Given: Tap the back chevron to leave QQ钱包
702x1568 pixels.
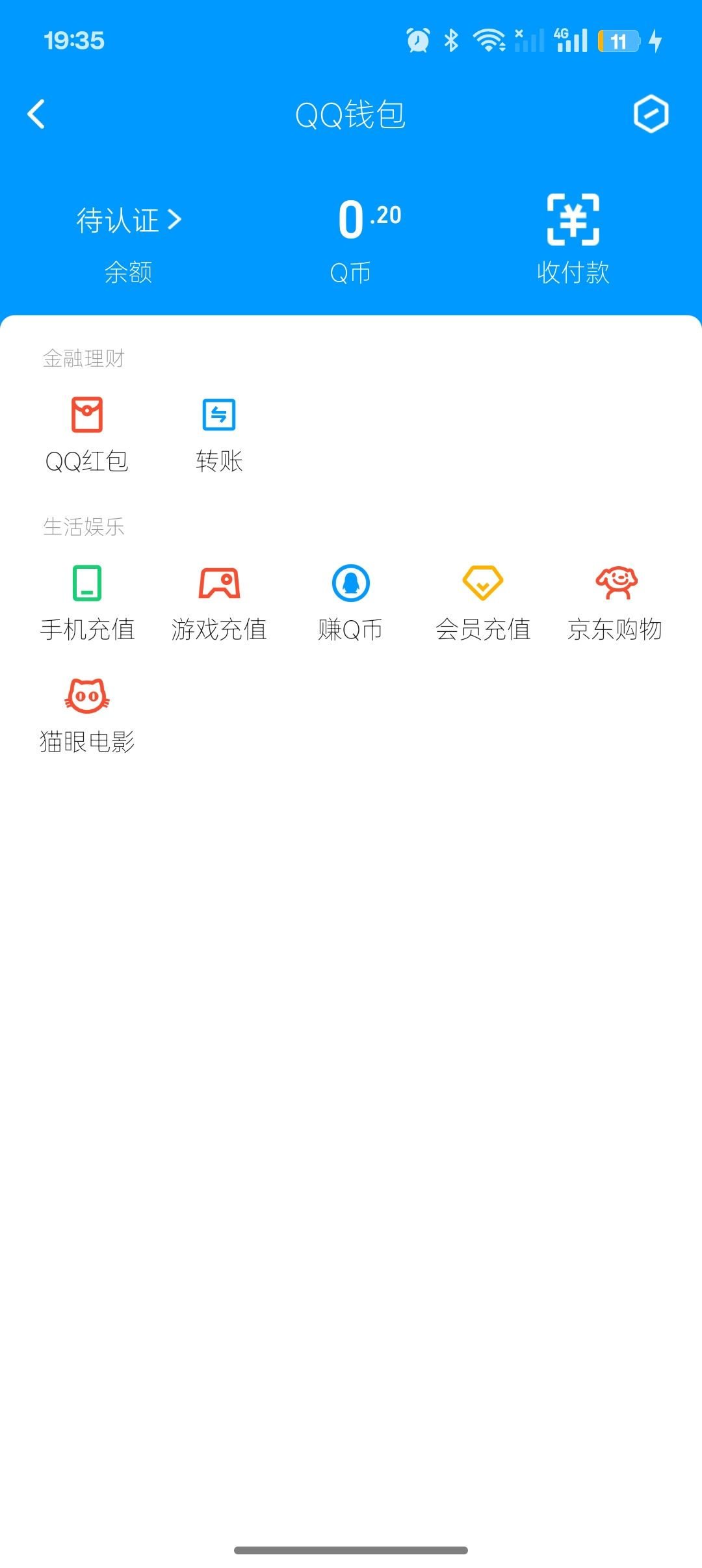Looking at the screenshot, I should click(37, 114).
